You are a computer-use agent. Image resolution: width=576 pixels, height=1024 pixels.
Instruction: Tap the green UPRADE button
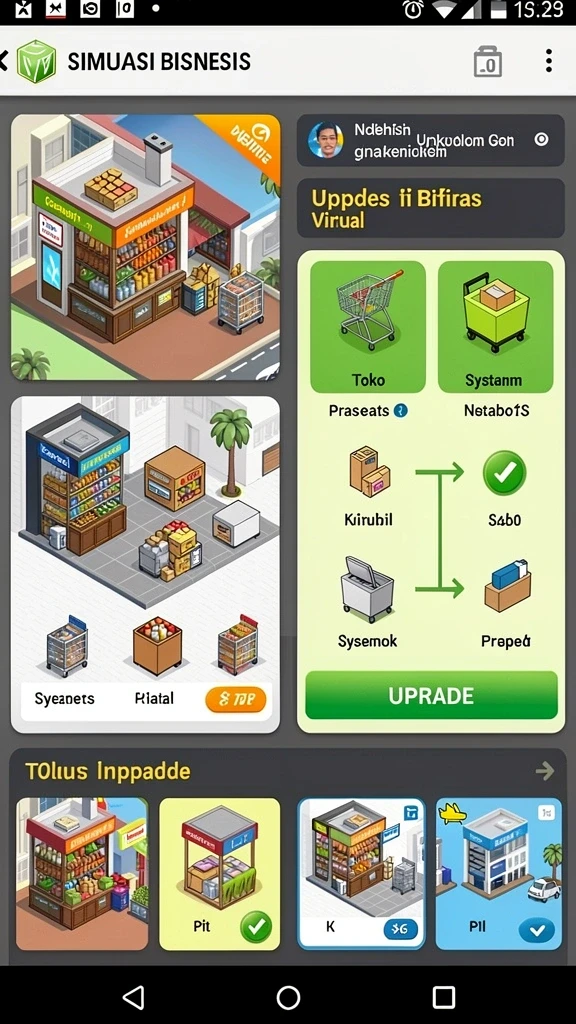click(x=431, y=696)
